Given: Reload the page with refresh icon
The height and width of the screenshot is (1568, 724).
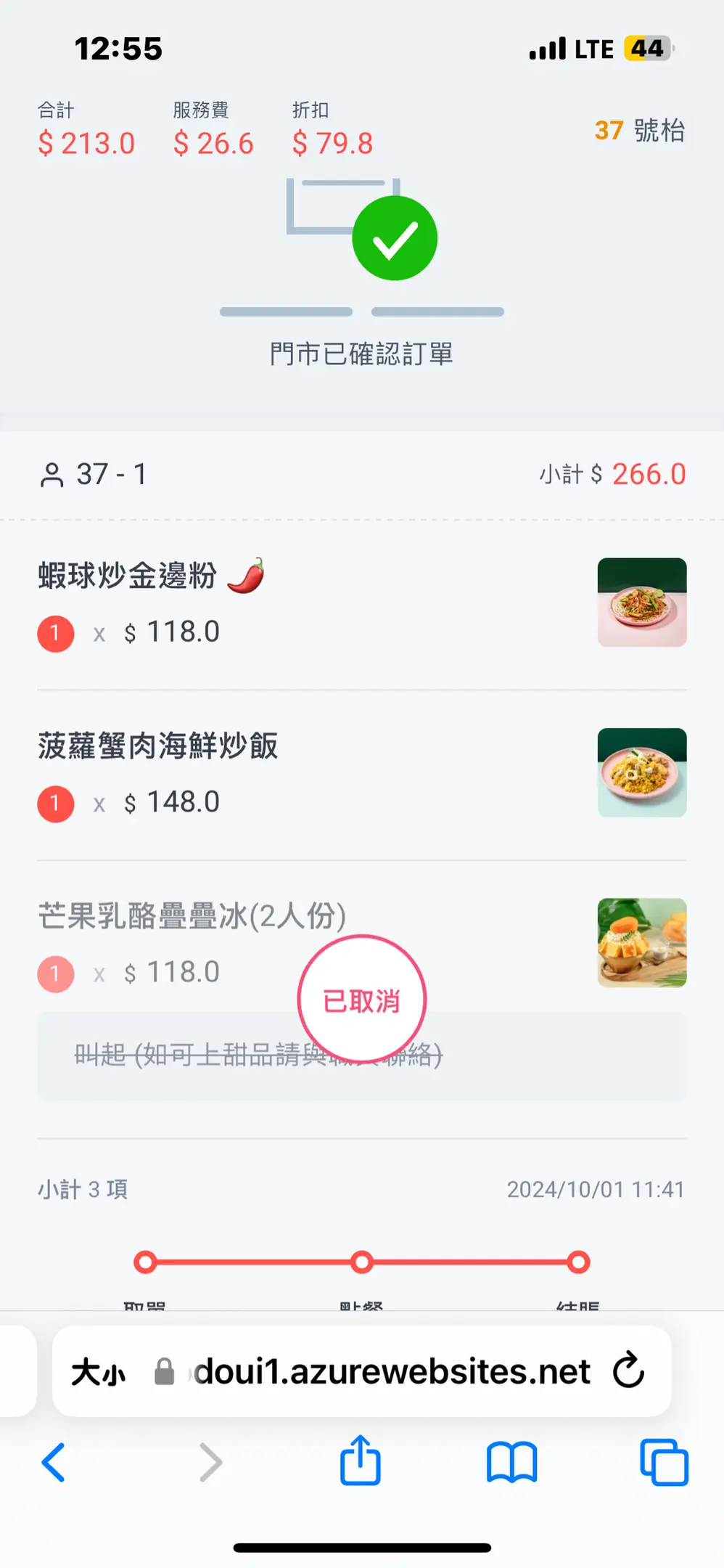Looking at the screenshot, I should (x=628, y=1371).
